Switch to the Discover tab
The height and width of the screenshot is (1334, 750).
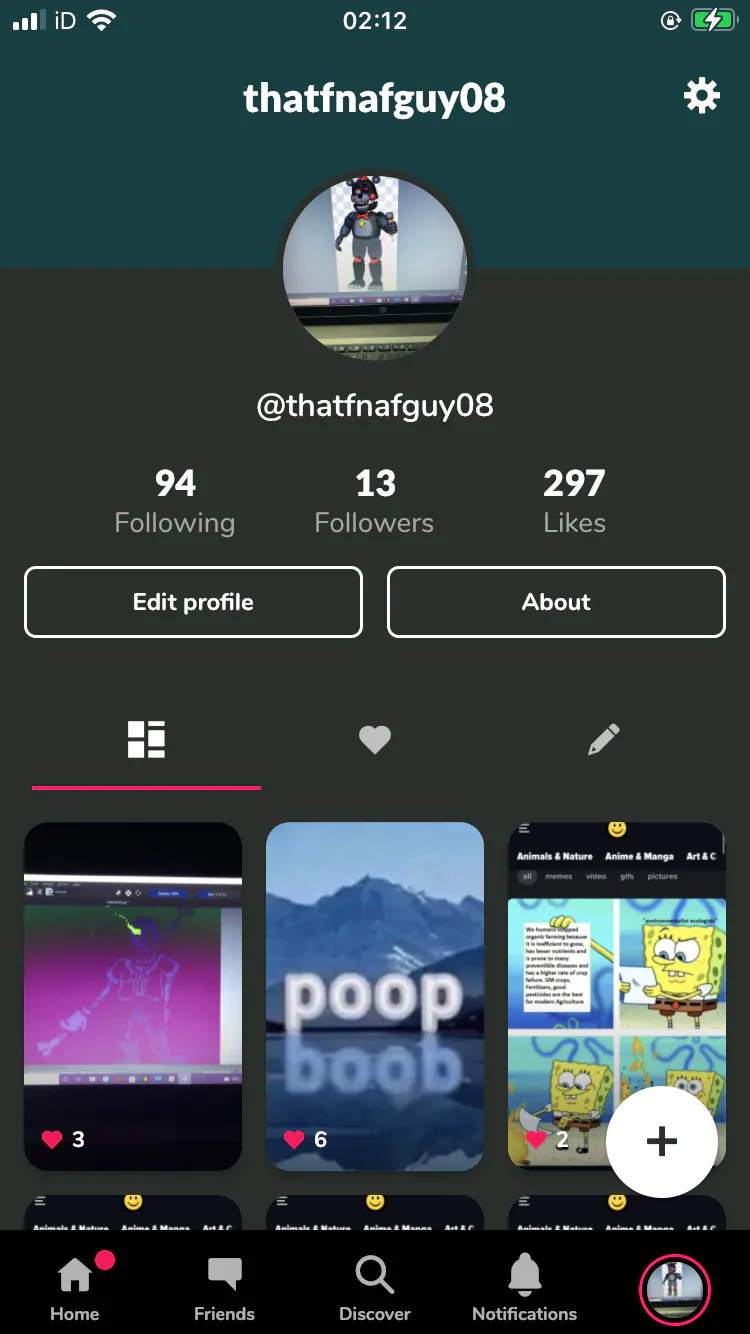click(375, 1289)
